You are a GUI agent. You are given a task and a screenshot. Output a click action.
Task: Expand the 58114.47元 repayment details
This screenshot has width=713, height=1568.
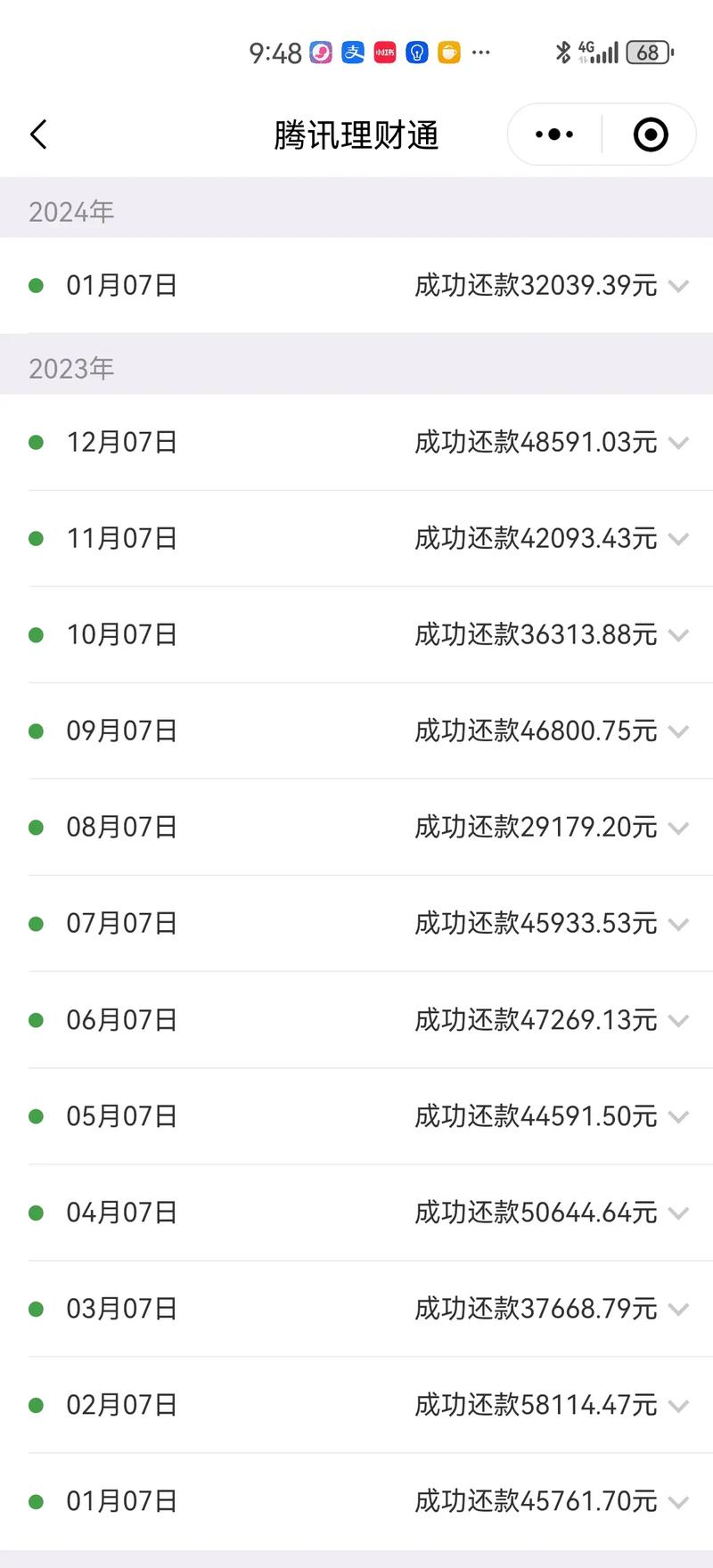pos(680,1405)
